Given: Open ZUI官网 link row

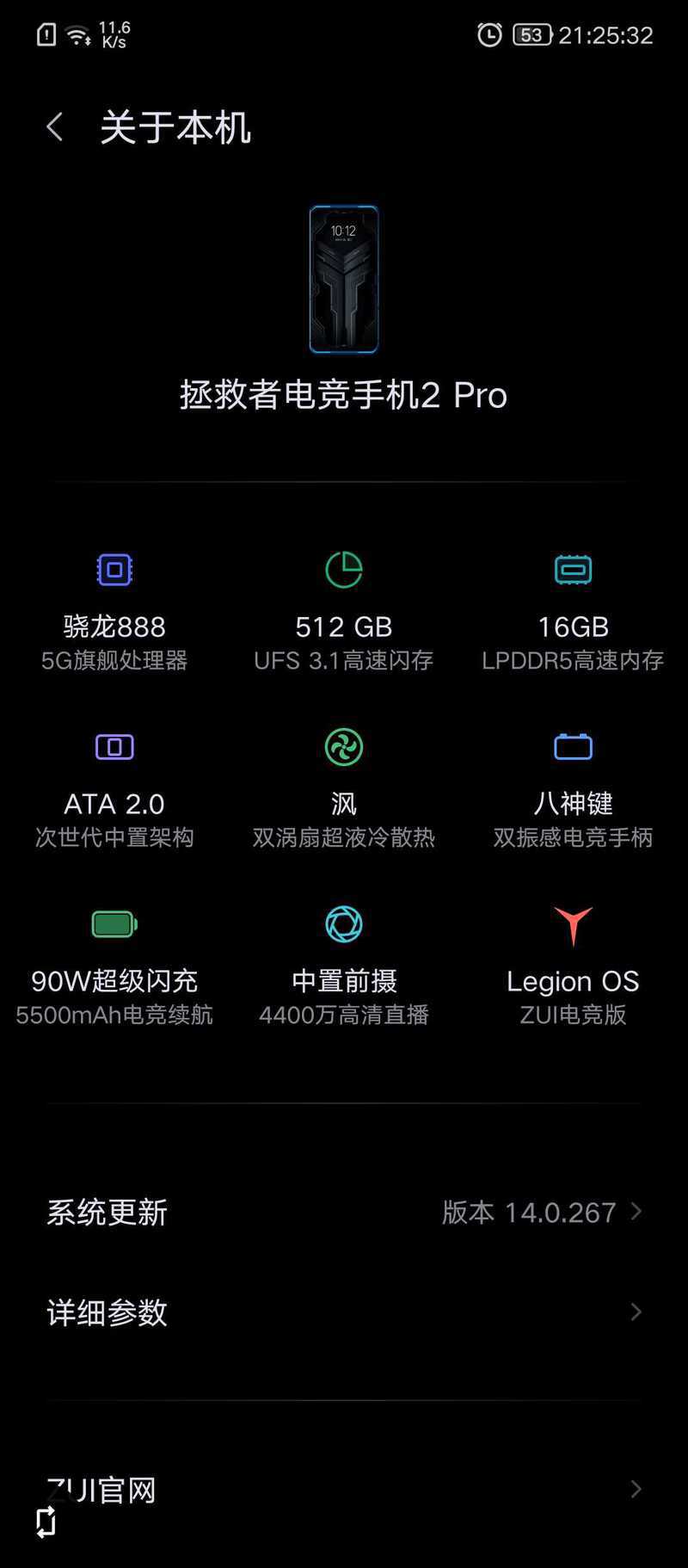Looking at the screenshot, I should pyautogui.click(x=344, y=1489).
